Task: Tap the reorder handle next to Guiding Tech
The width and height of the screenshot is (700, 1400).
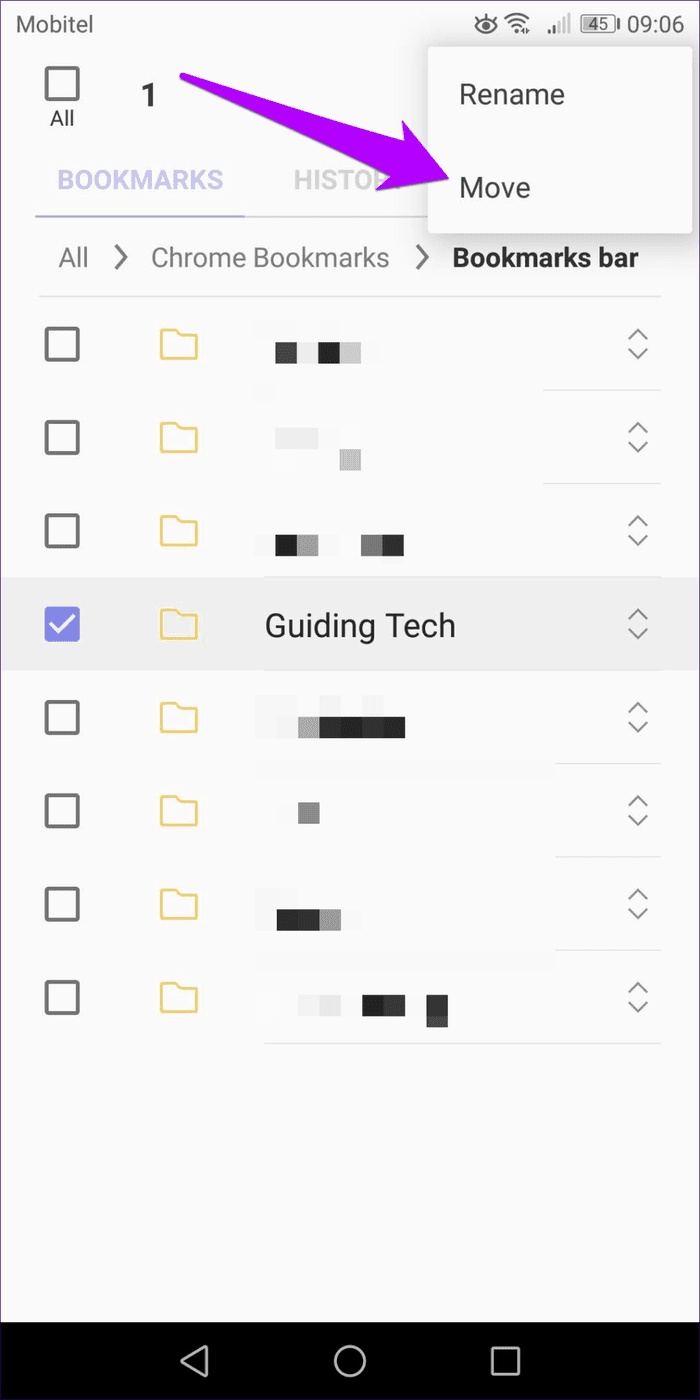Action: [x=638, y=625]
